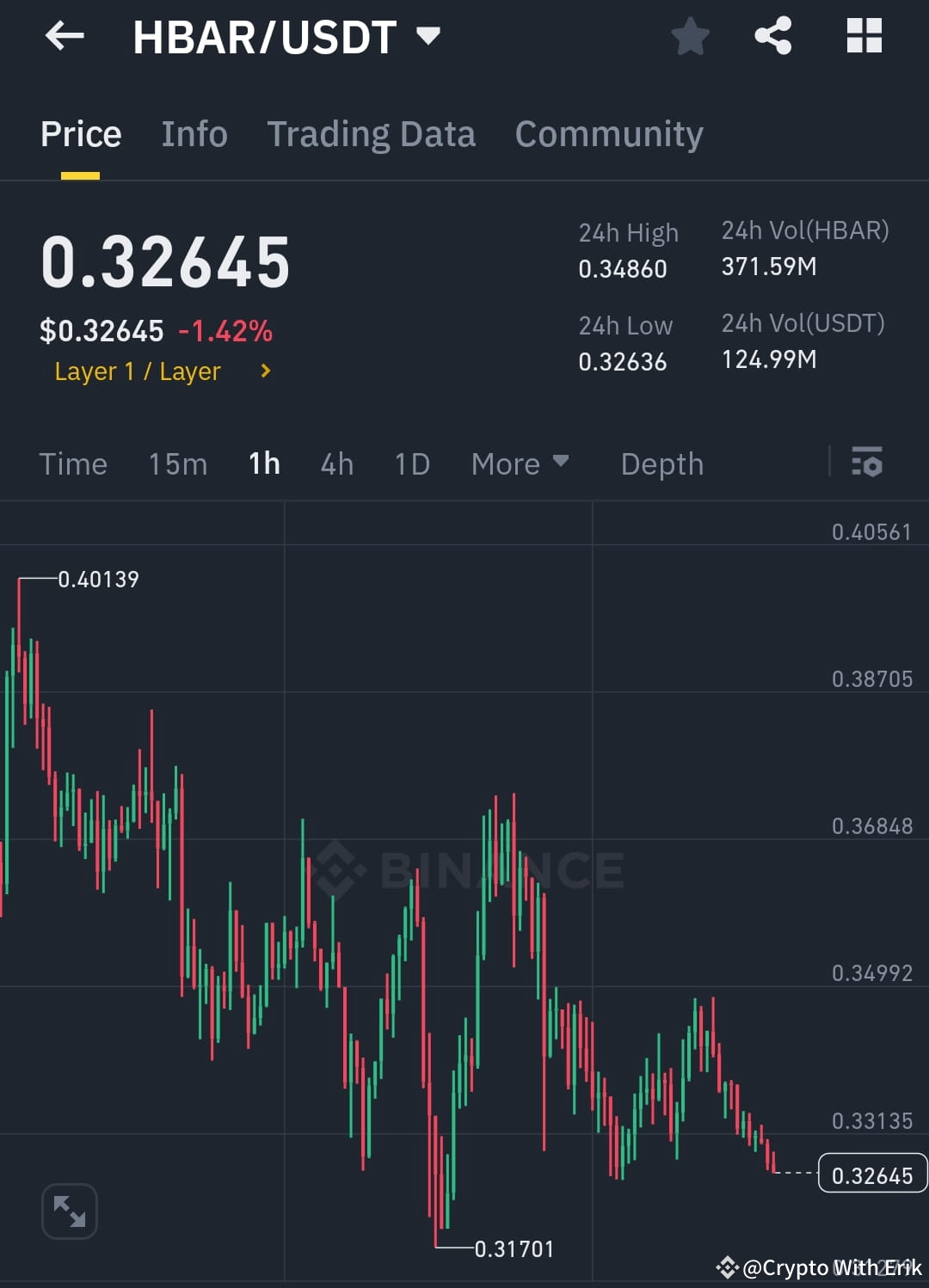
Task: Select the 0.40139 high price label on chart
Action: 98,580
